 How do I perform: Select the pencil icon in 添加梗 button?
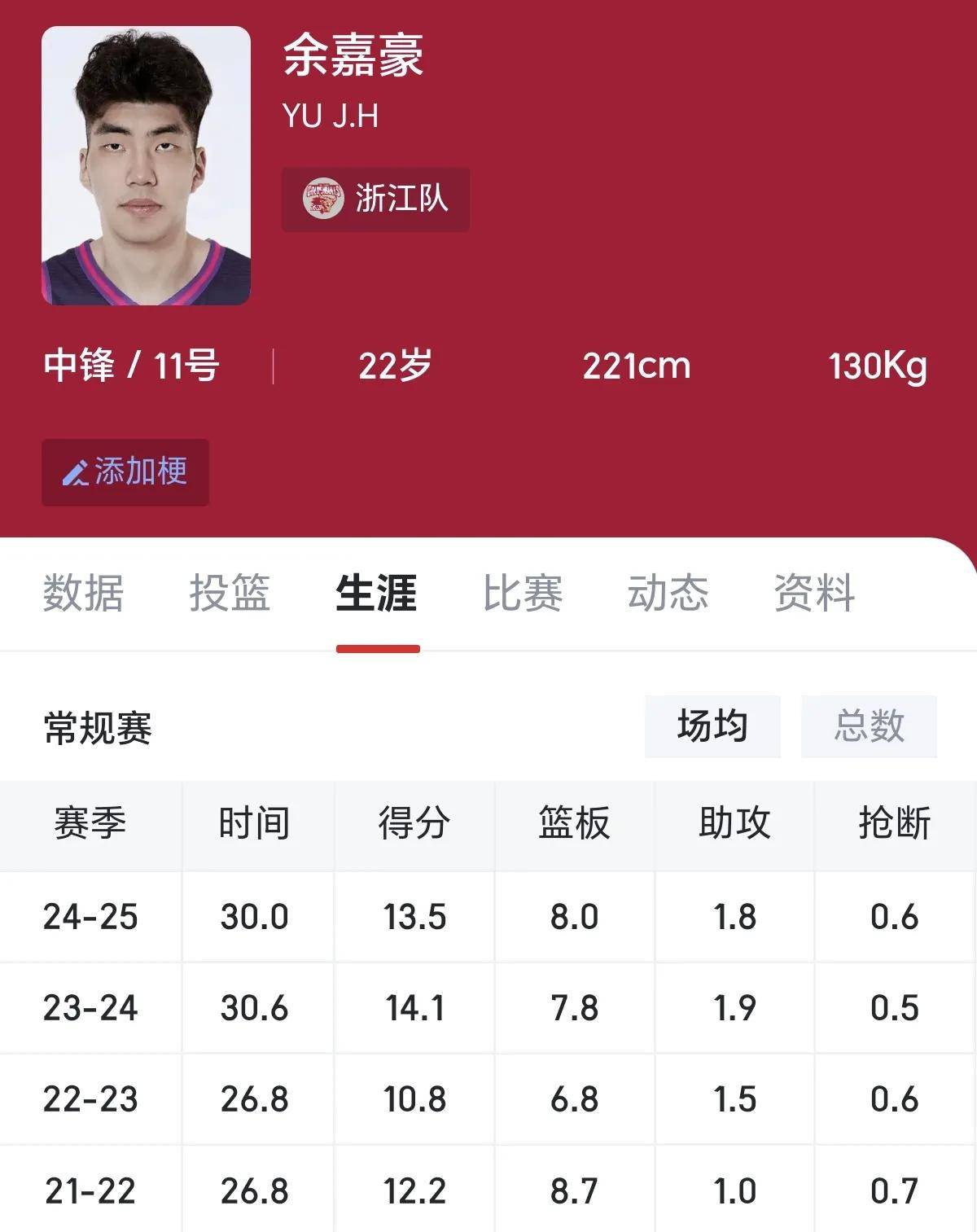[x=76, y=471]
